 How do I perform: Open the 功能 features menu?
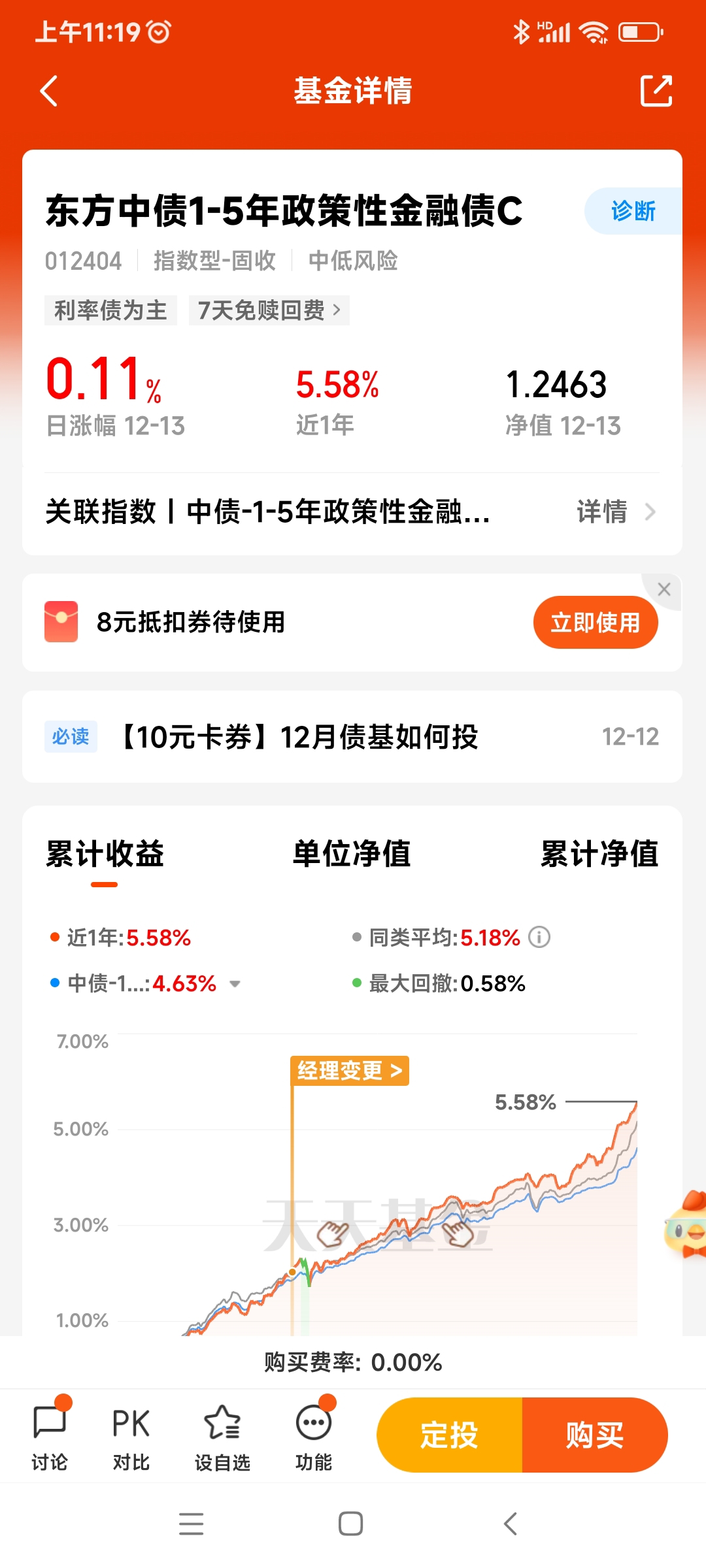[314, 1435]
